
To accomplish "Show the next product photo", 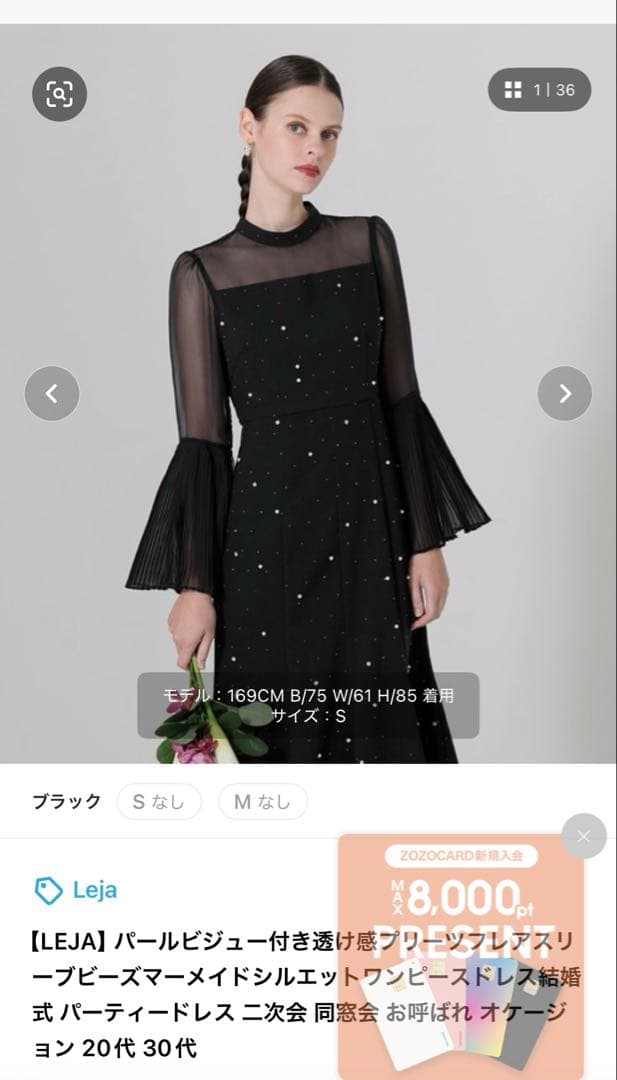I will coord(564,393).
